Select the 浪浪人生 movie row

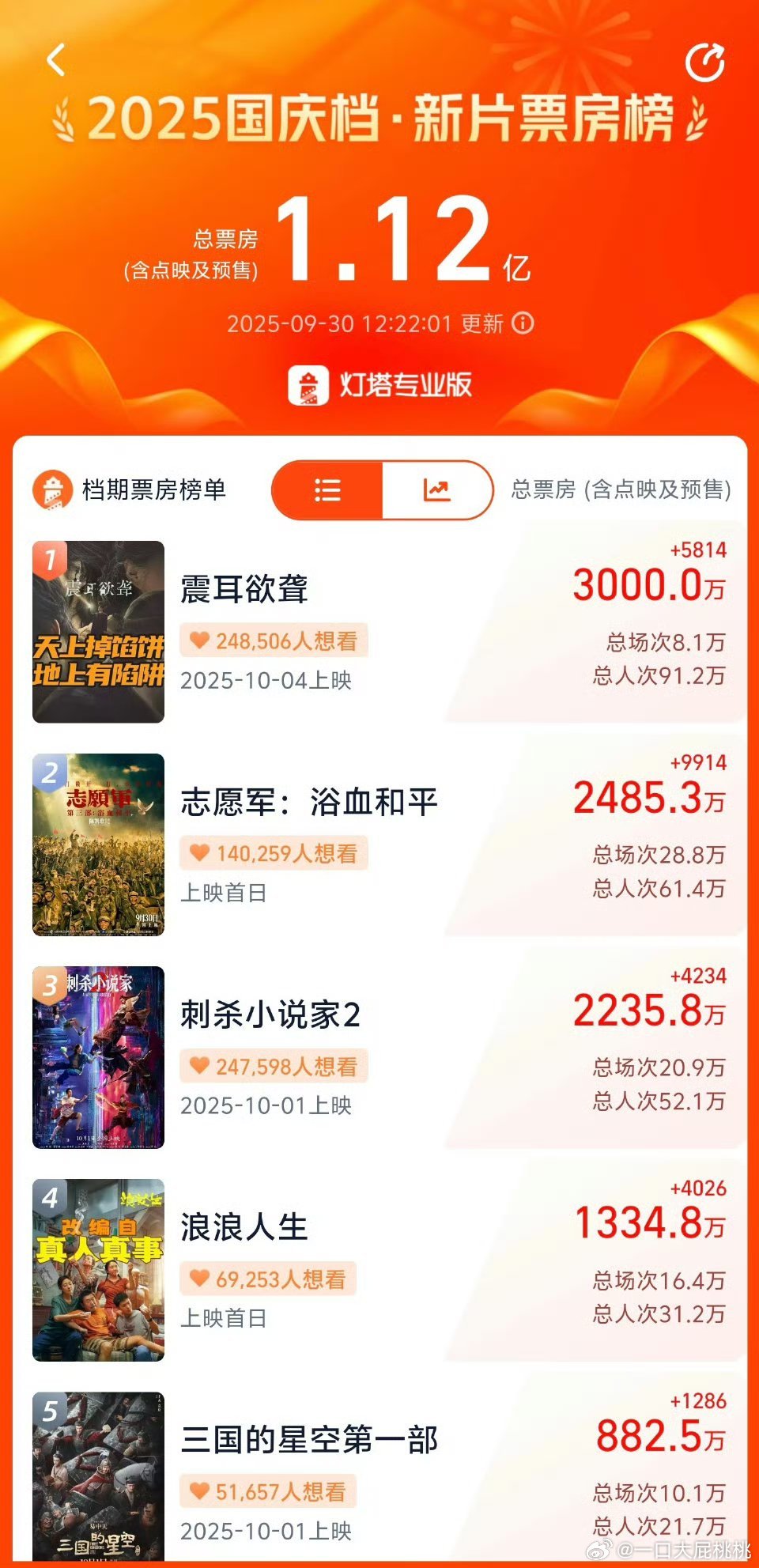click(244, 1227)
